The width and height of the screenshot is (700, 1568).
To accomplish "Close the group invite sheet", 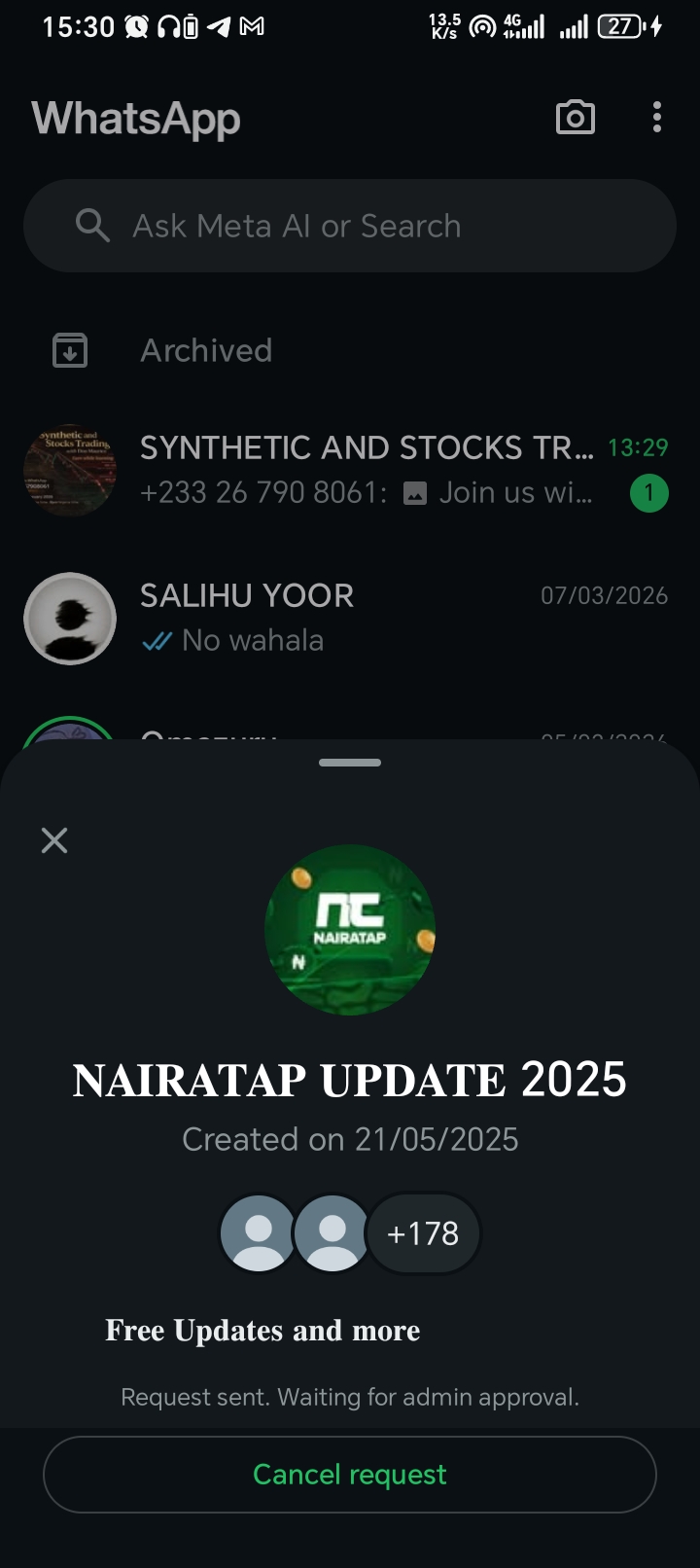I will [x=54, y=840].
